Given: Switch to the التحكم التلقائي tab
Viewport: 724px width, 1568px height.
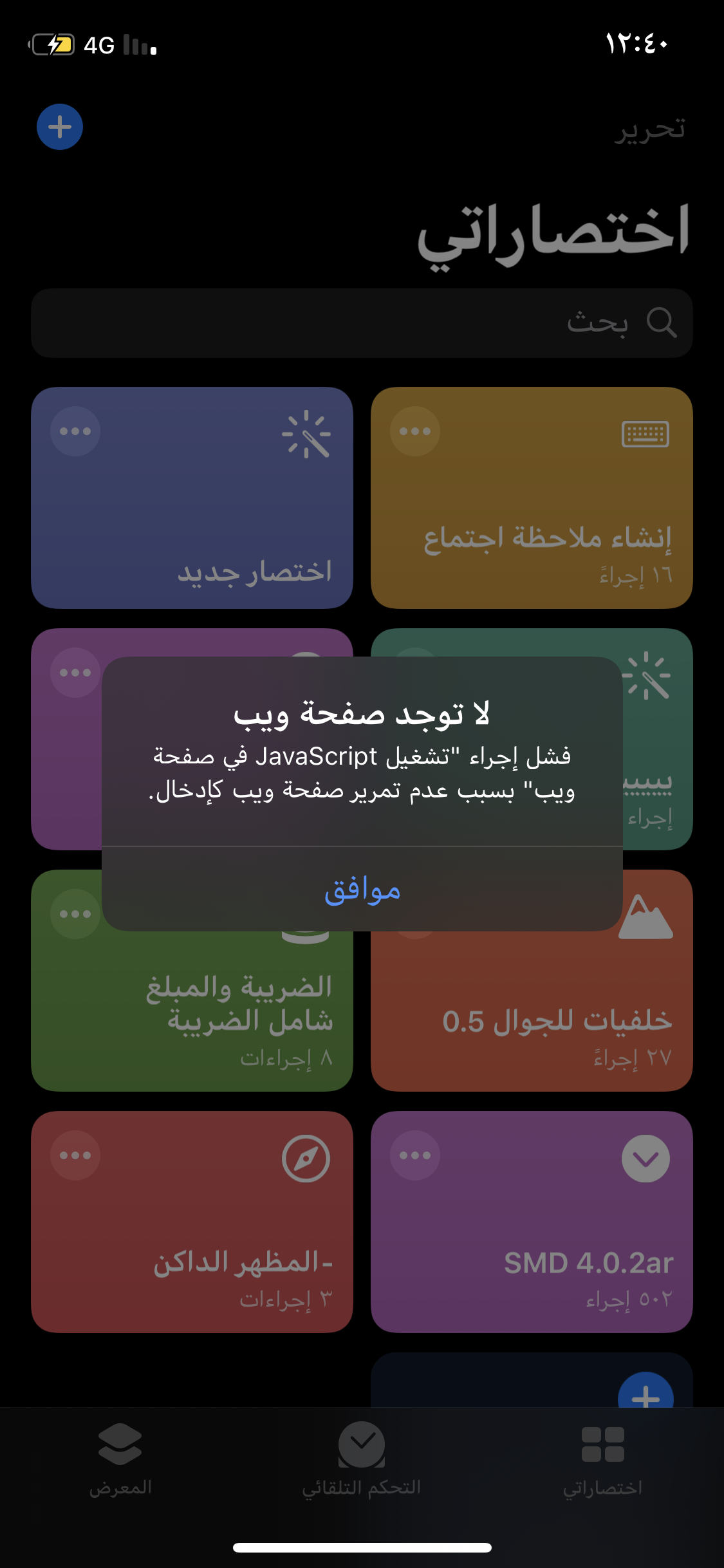Looking at the screenshot, I should click(362, 1458).
